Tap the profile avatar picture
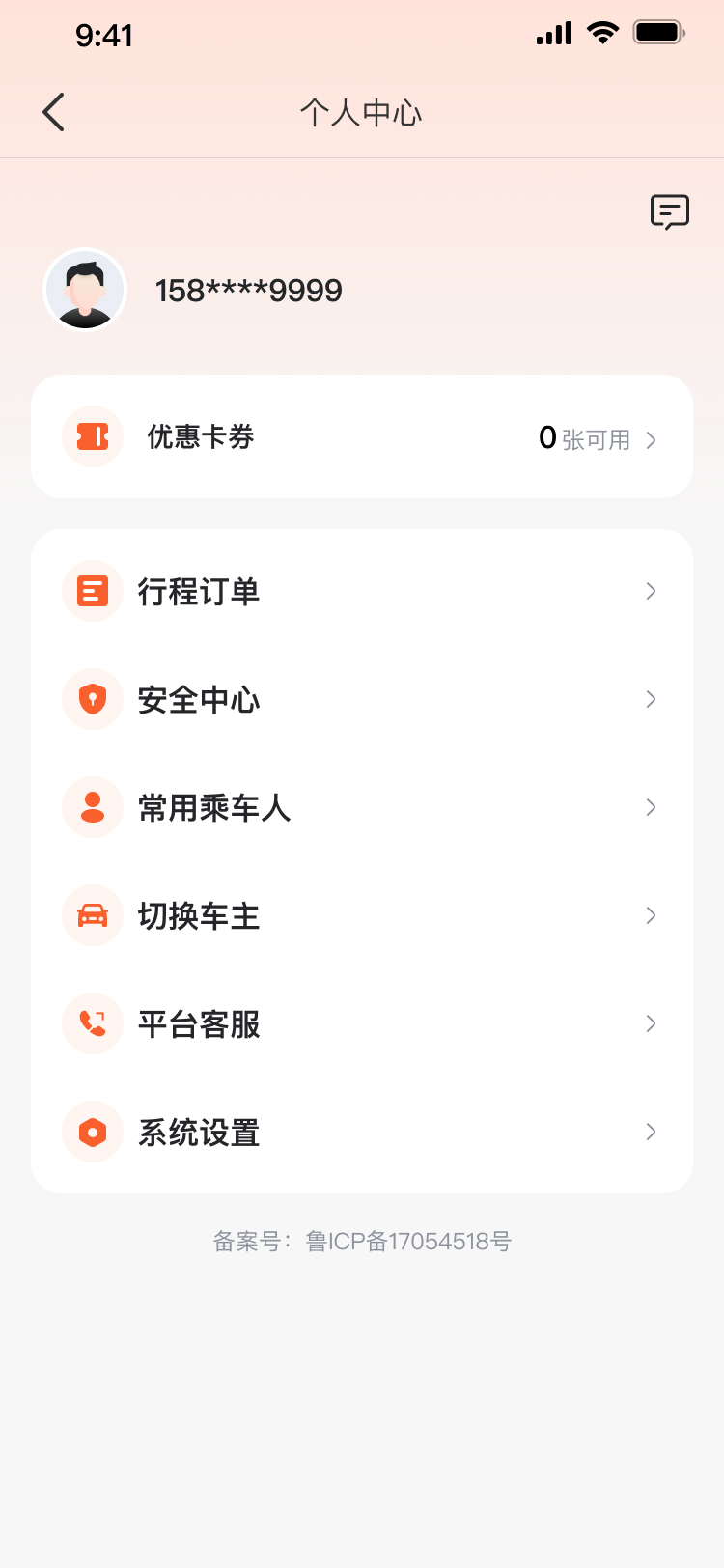The image size is (724, 1568). 85,290
